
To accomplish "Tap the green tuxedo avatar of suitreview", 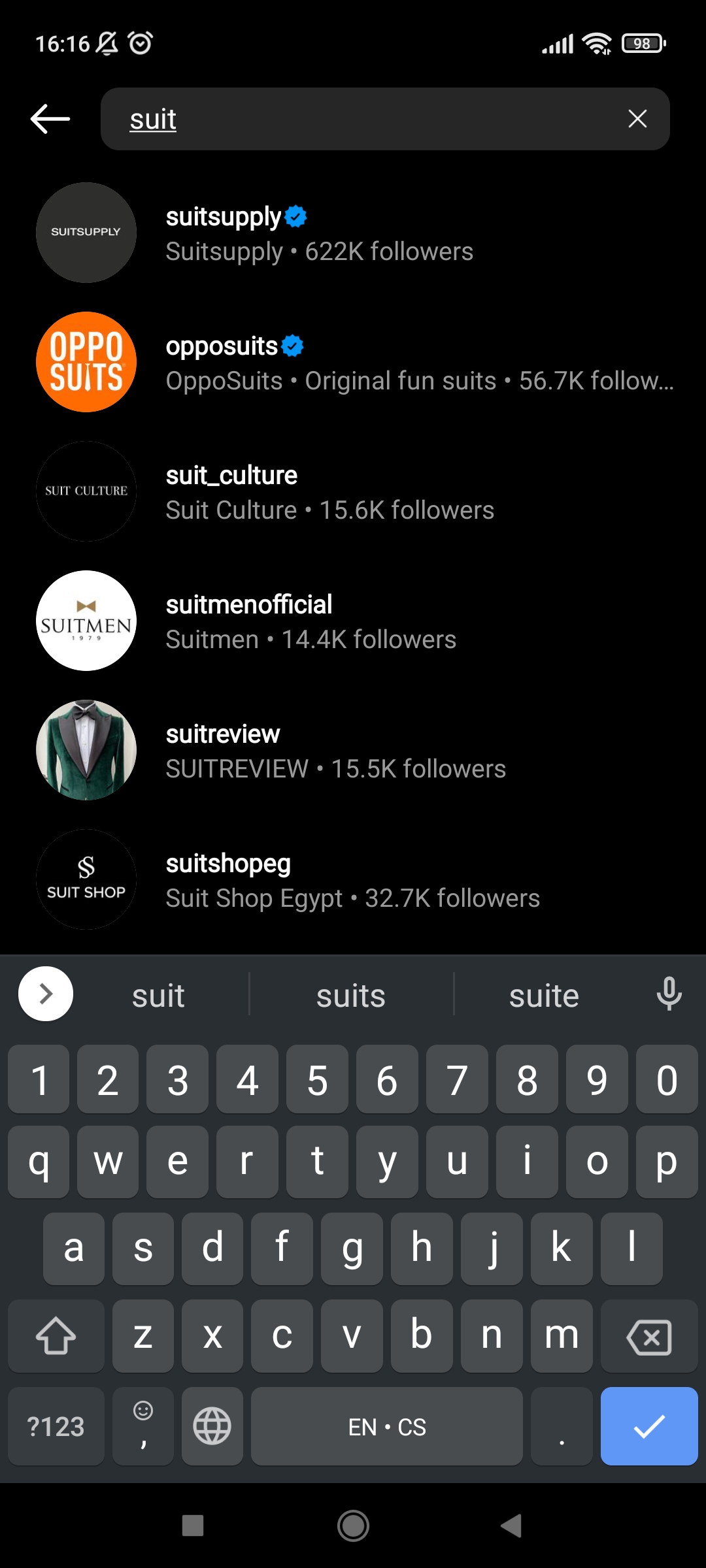I will coord(86,751).
